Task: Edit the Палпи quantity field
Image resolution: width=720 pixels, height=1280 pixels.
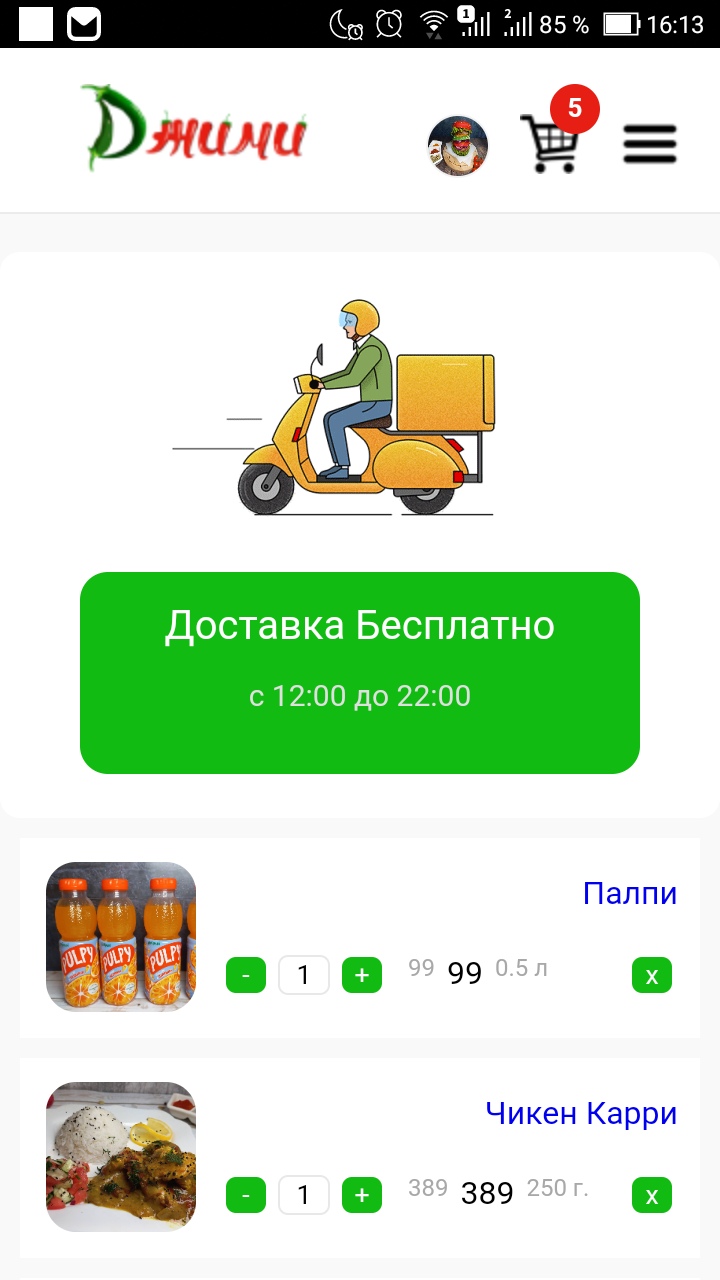Action: click(304, 975)
